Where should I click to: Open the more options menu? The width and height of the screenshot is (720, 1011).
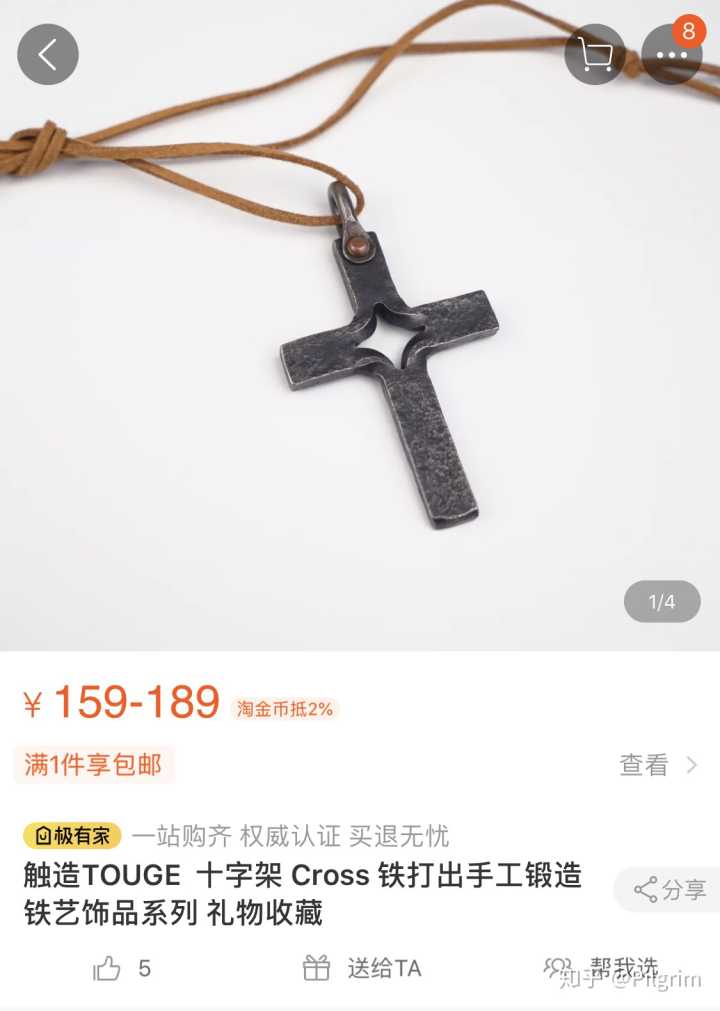671,54
